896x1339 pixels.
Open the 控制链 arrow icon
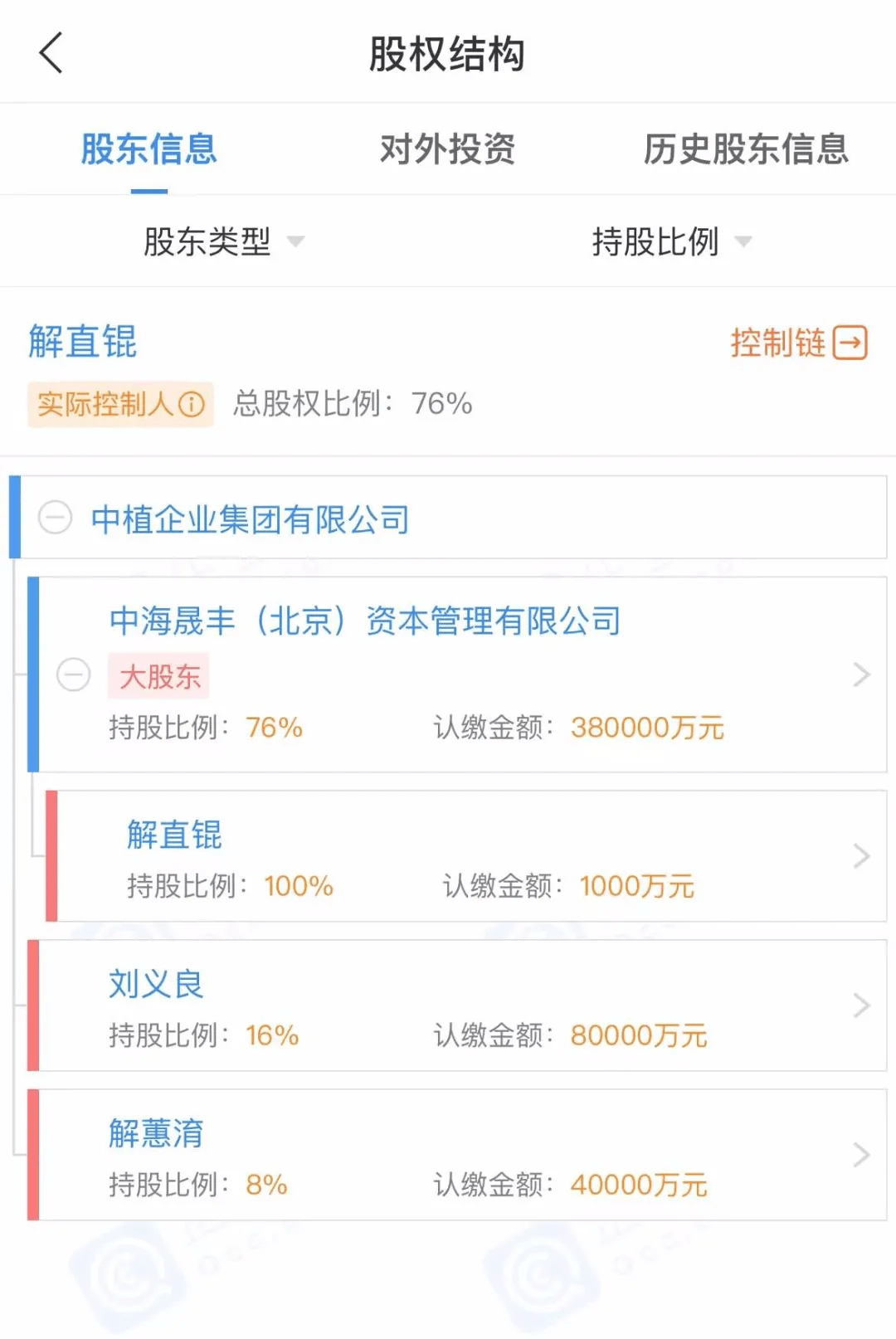849,342
